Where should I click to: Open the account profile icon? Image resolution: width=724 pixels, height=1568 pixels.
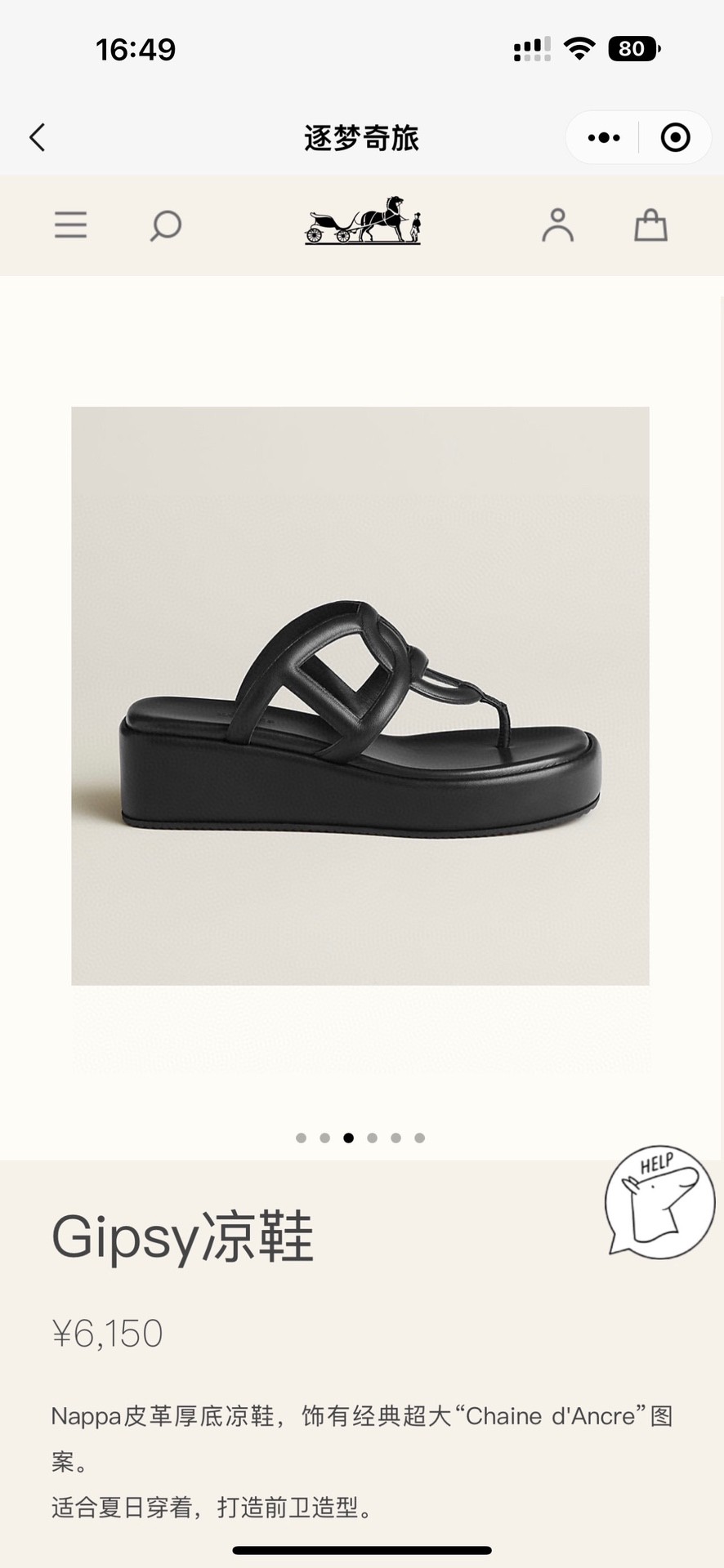pyautogui.click(x=557, y=225)
